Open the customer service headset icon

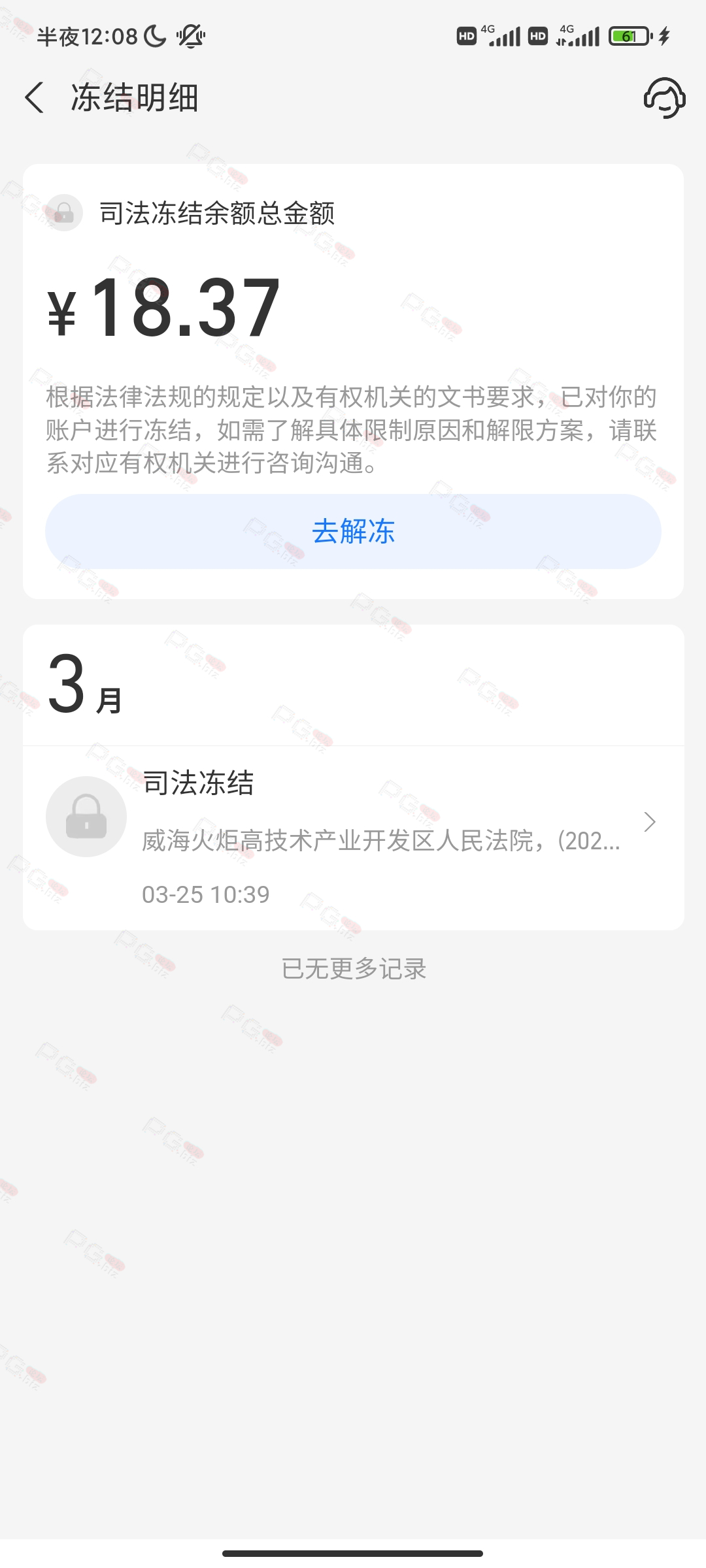664,98
